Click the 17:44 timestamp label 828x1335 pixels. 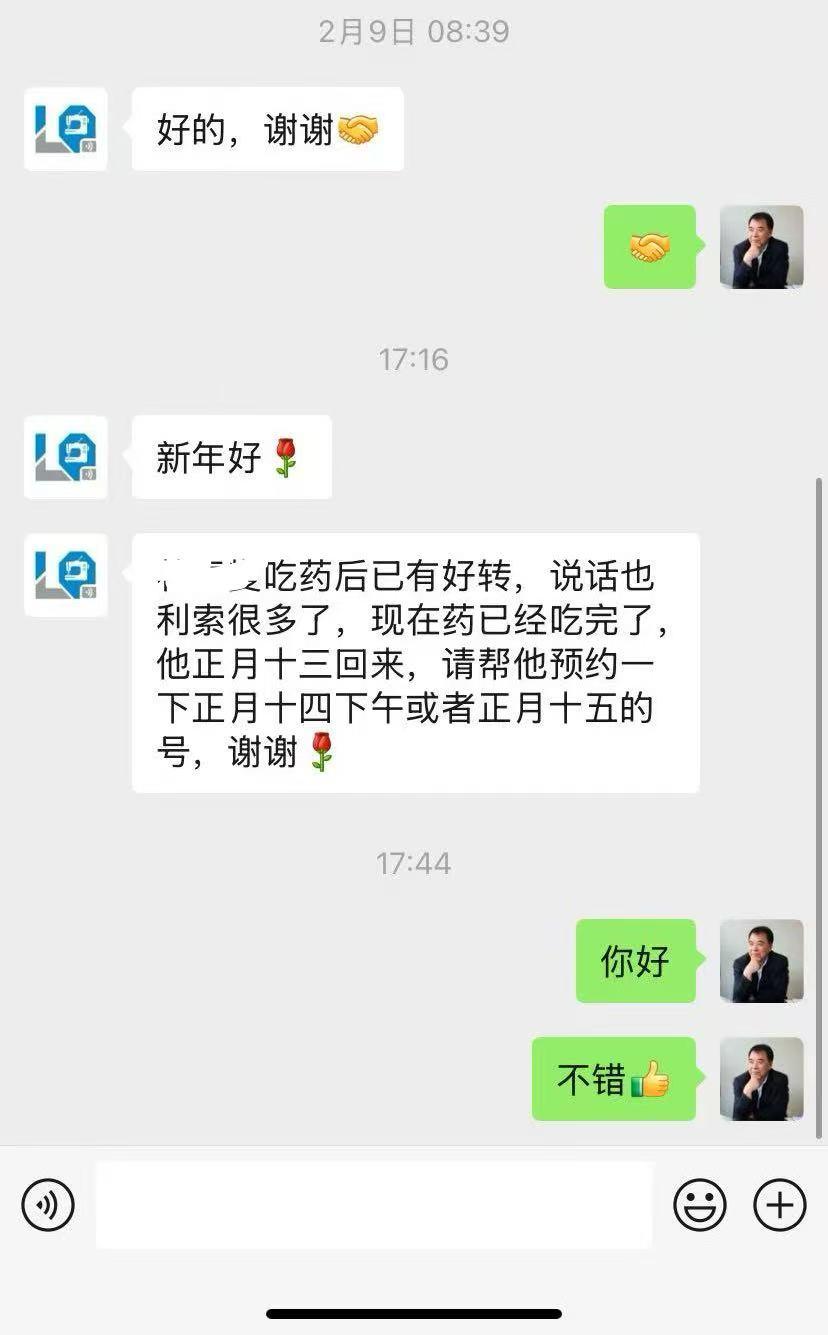pyautogui.click(x=414, y=862)
